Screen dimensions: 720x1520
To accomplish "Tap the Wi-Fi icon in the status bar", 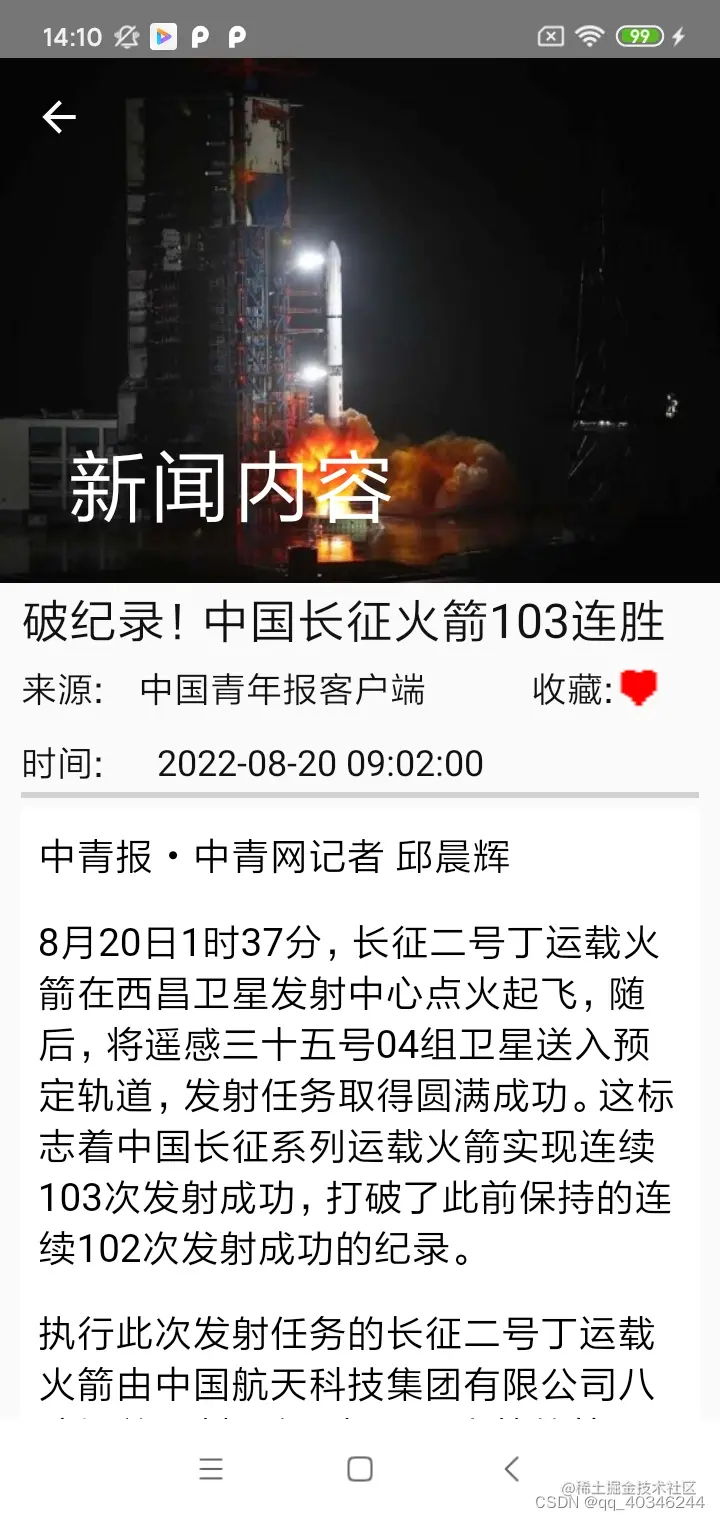I will click(x=592, y=35).
